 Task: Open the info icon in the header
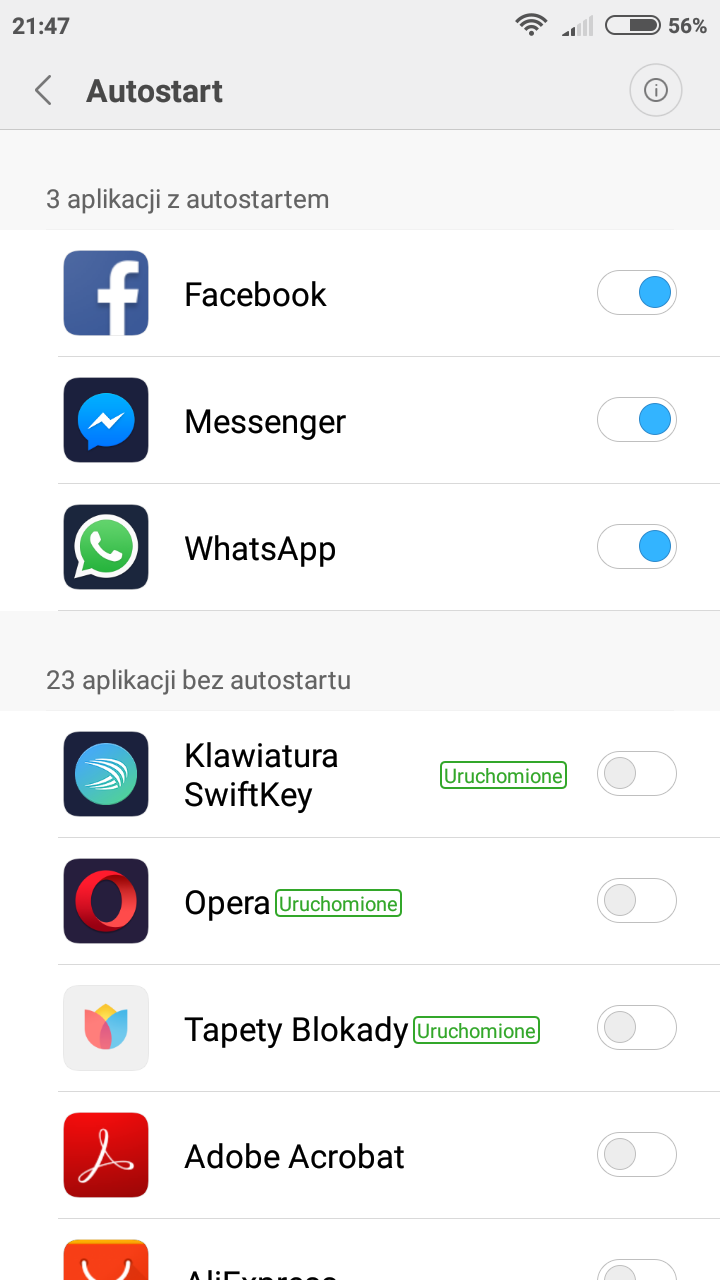click(655, 91)
